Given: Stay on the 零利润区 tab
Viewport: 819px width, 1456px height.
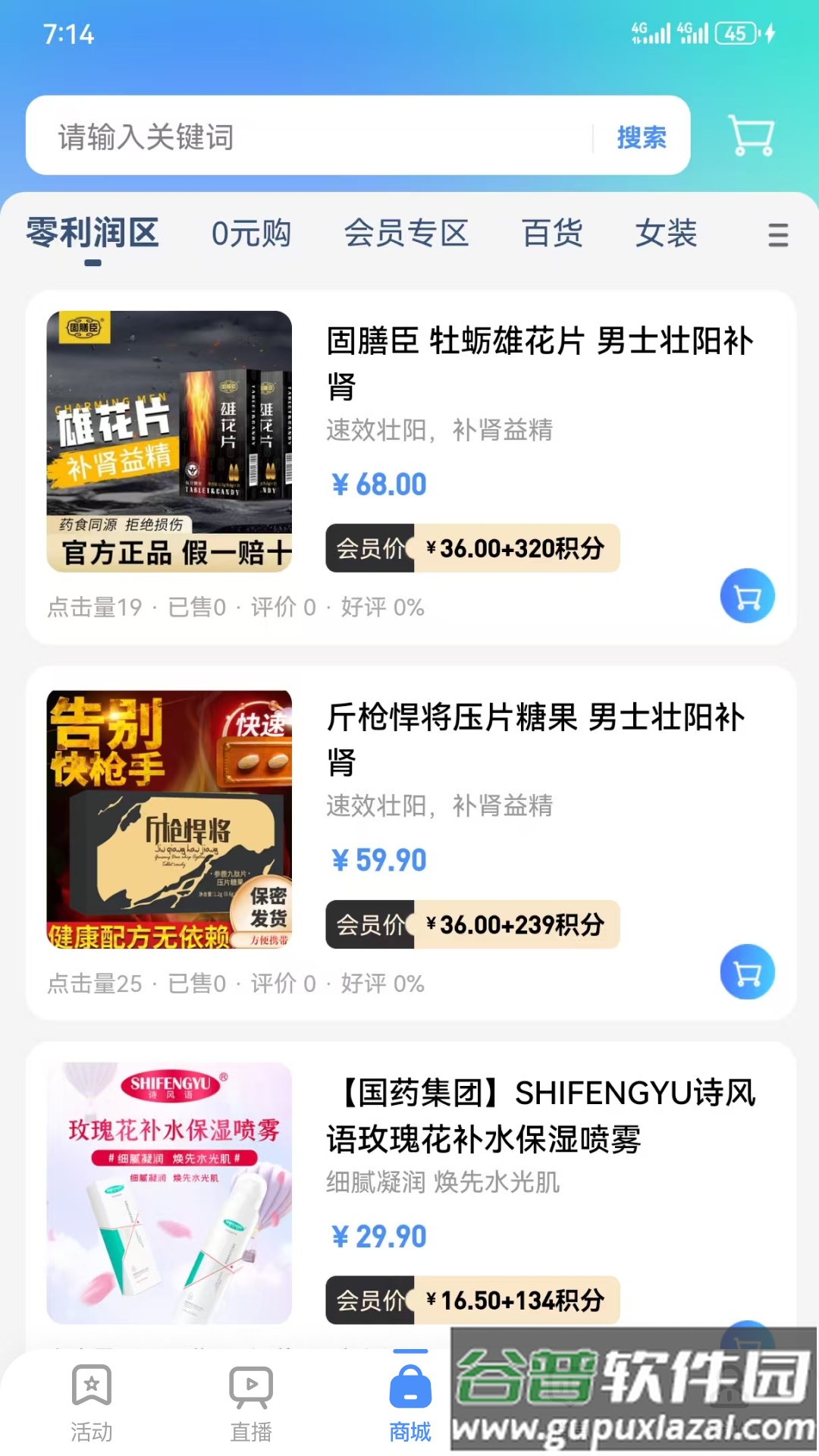Looking at the screenshot, I should click(x=91, y=234).
